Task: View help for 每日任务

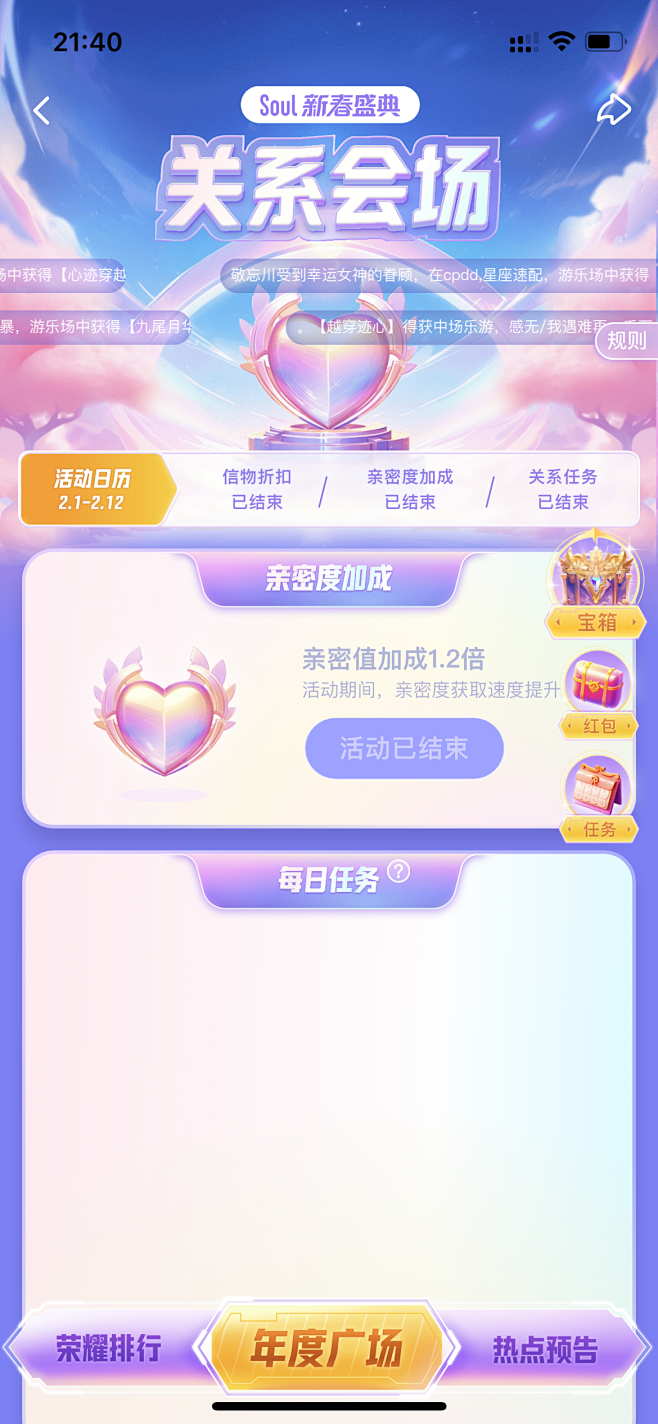Action: [x=399, y=872]
